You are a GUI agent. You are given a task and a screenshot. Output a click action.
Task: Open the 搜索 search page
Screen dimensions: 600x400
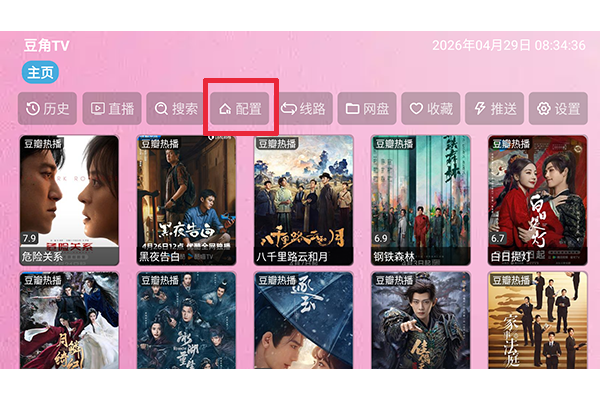point(175,108)
